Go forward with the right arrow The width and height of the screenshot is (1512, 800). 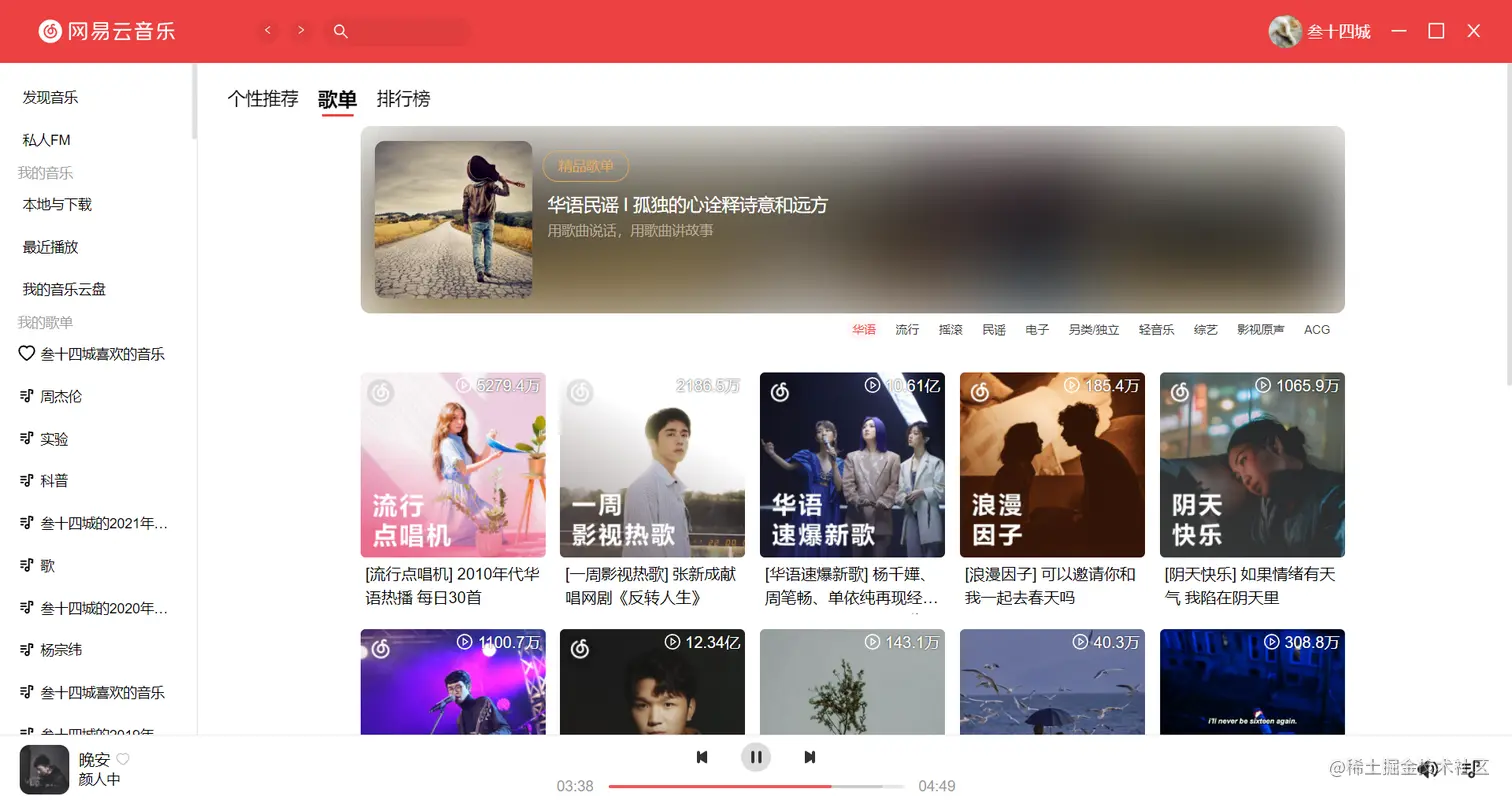click(x=300, y=31)
